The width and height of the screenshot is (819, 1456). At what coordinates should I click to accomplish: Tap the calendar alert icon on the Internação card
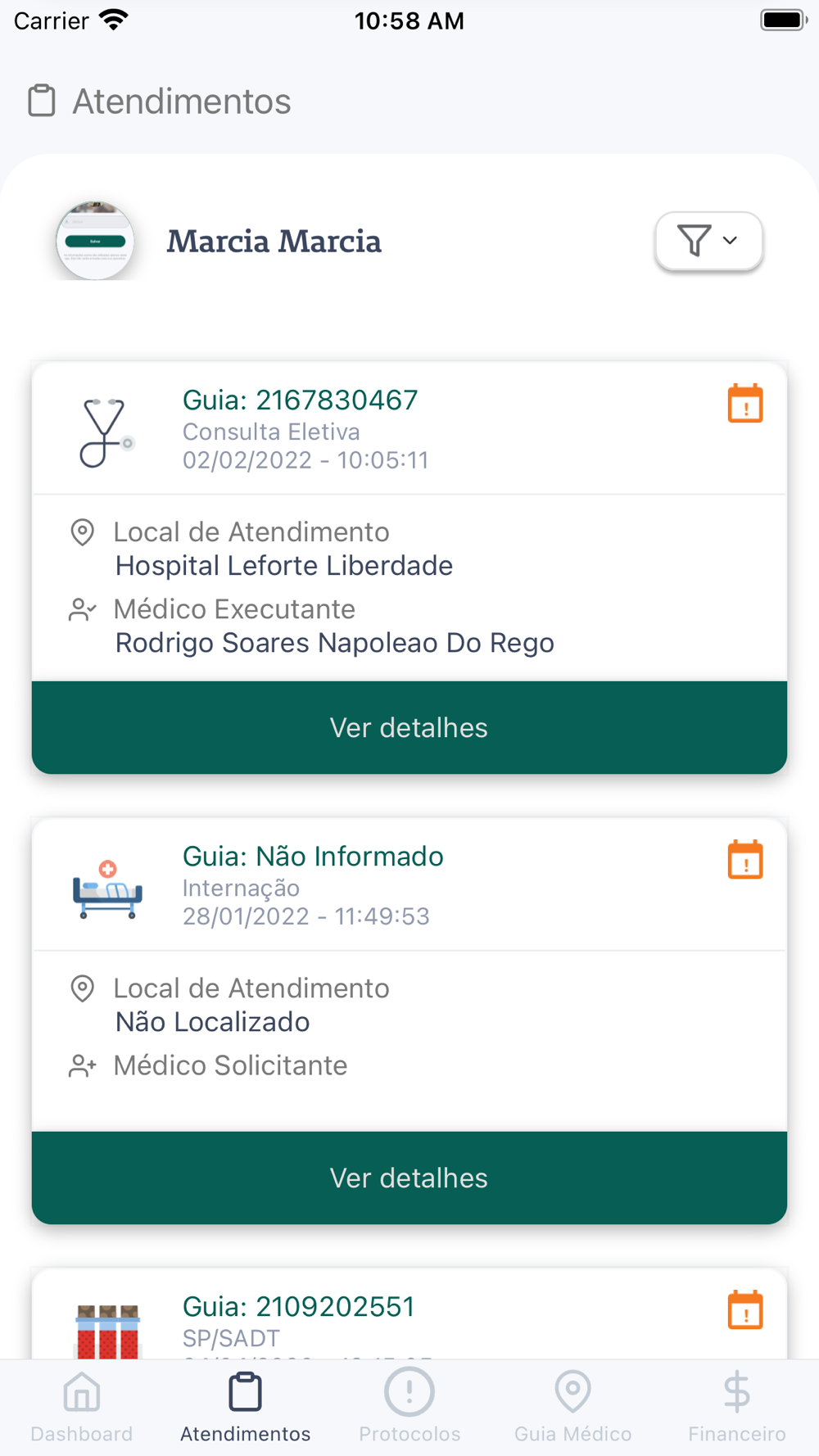tap(745, 859)
